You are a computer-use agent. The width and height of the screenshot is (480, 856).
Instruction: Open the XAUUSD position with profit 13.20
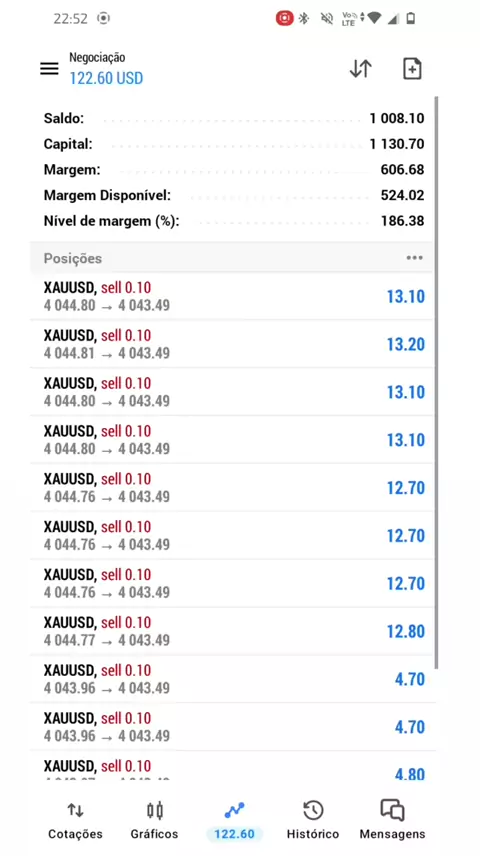click(233, 344)
